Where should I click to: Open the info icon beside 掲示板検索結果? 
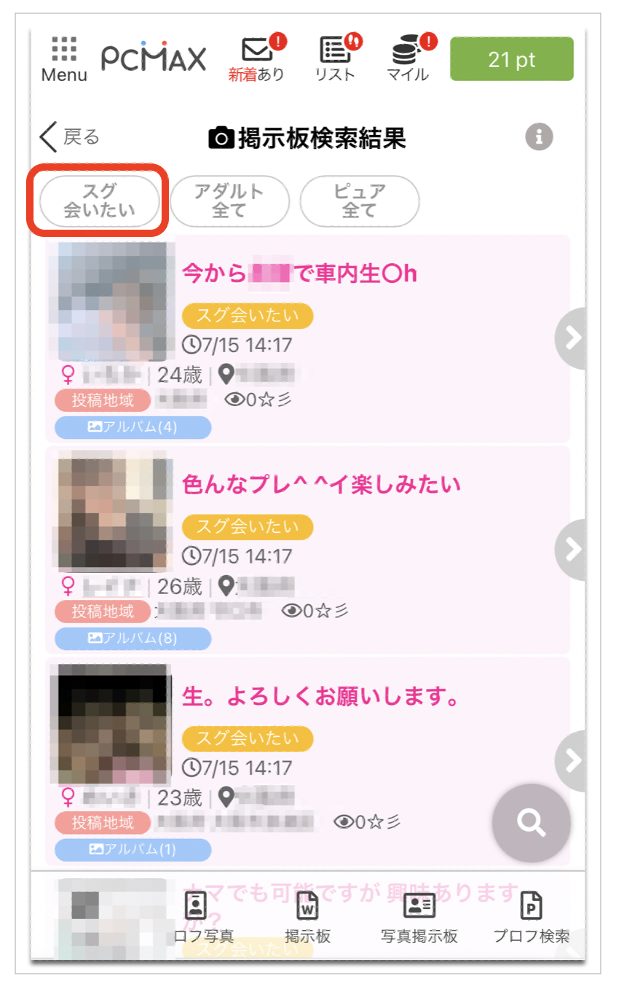(x=539, y=137)
